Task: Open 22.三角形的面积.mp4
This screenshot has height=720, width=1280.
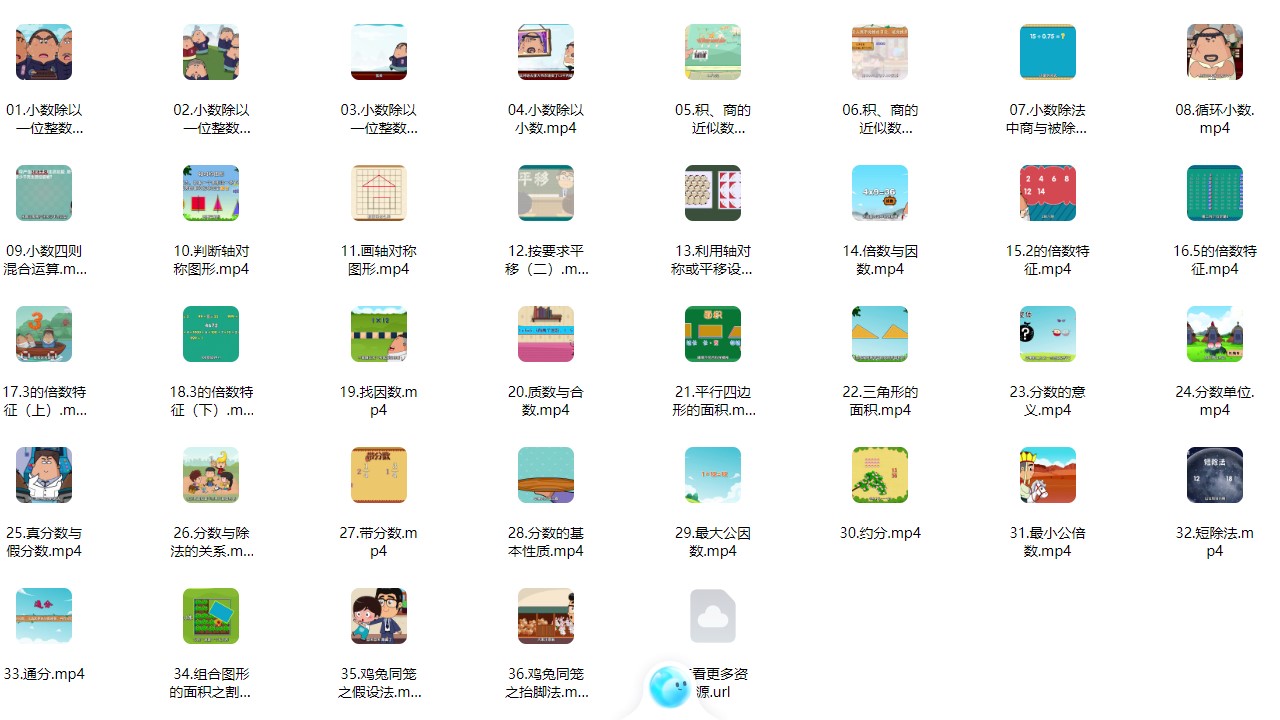Action: 880,334
